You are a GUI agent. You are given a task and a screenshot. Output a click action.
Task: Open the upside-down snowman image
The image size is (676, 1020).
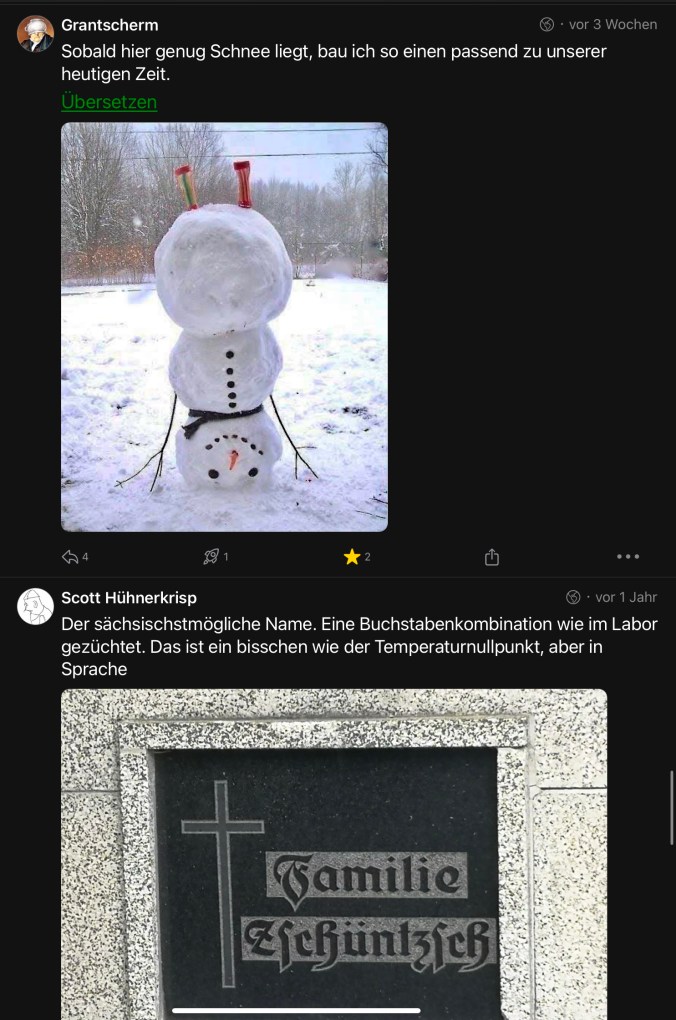[224, 326]
